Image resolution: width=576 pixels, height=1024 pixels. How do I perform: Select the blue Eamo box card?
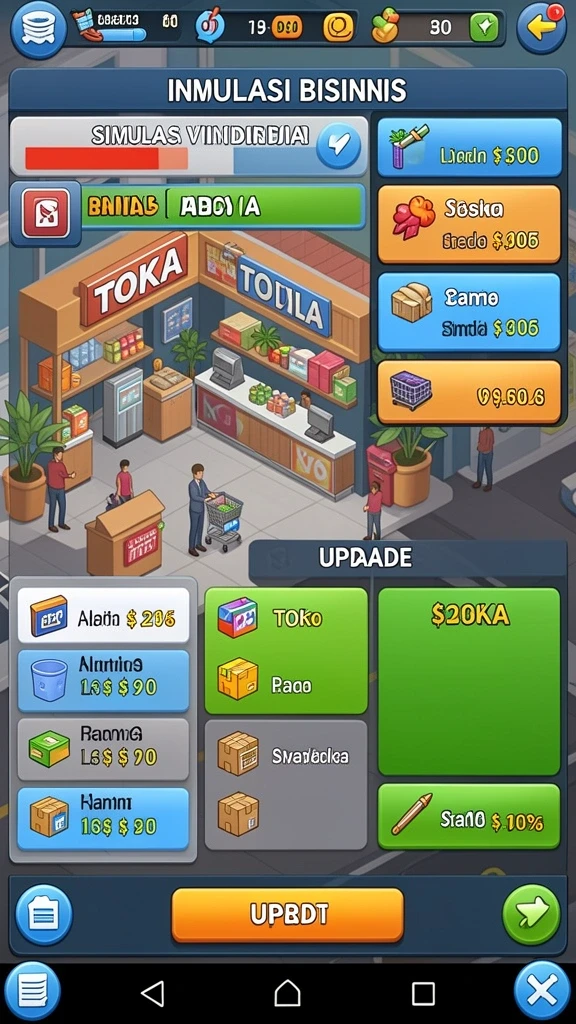pyautogui.click(x=469, y=312)
